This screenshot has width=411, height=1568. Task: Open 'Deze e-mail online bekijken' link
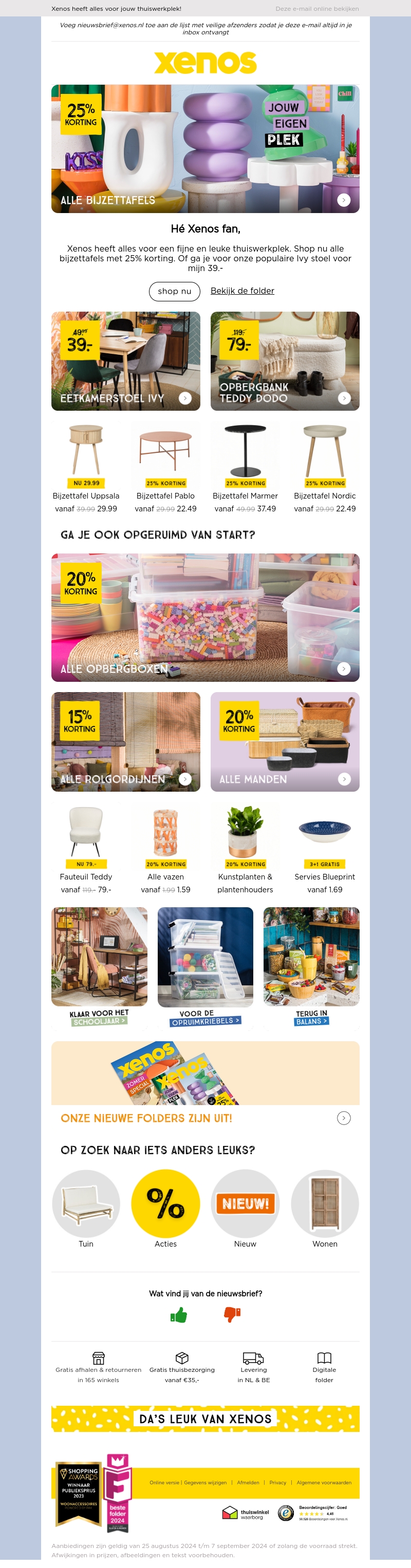(x=316, y=9)
